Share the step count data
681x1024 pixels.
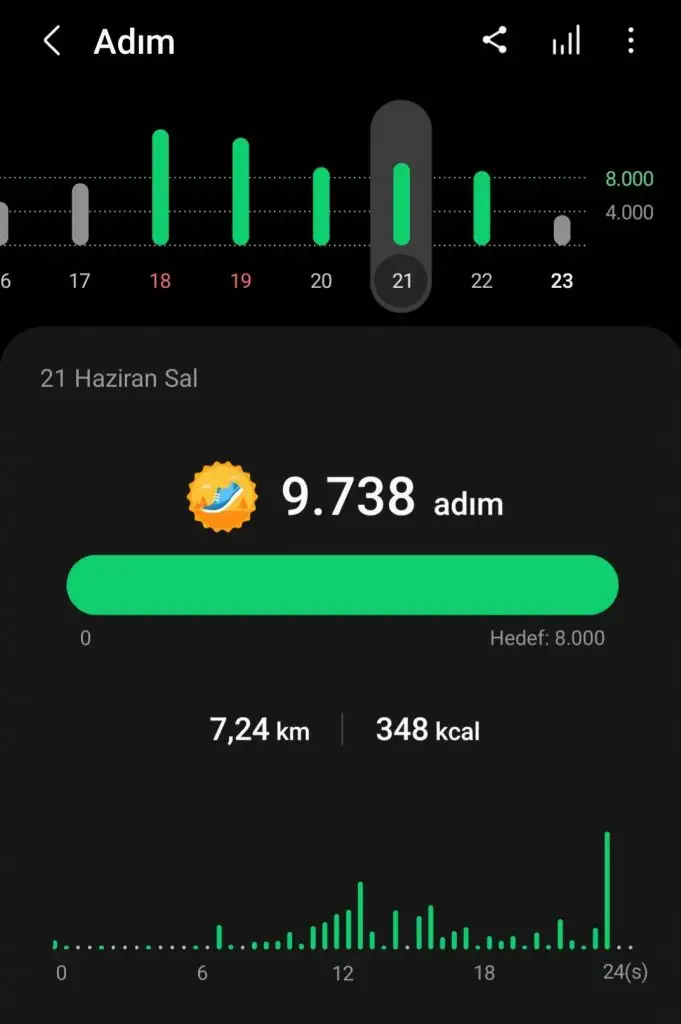click(x=494, y=41)
